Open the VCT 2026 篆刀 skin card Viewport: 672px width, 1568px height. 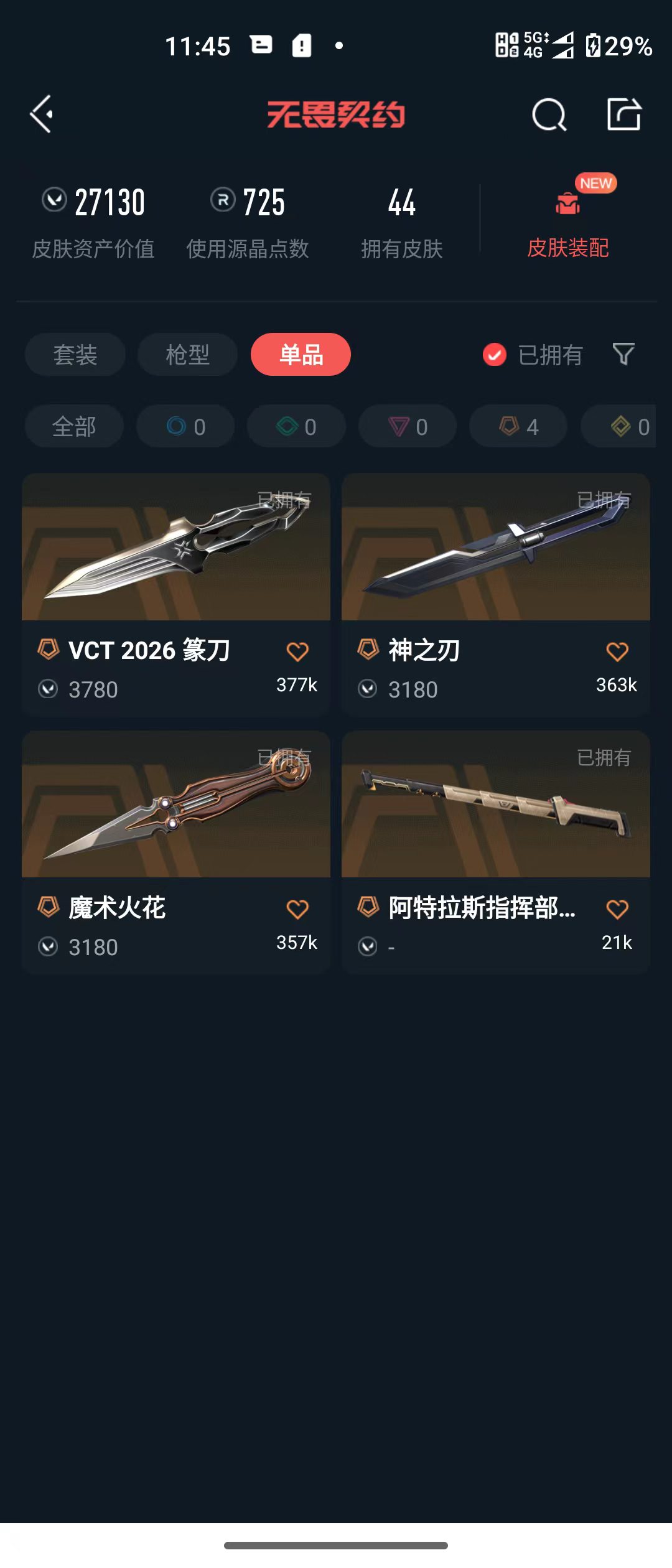[x=176, y=594]
